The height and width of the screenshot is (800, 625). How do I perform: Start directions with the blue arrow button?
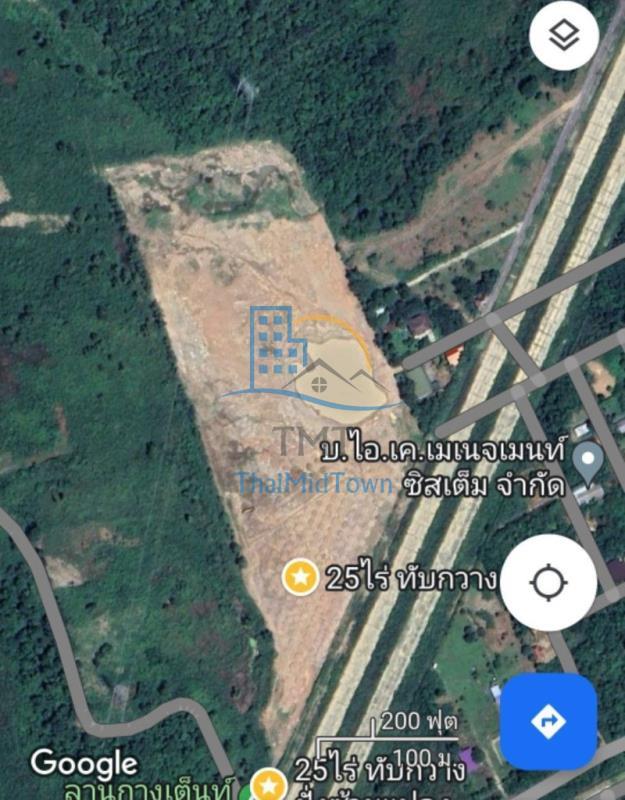pos(548,721)
